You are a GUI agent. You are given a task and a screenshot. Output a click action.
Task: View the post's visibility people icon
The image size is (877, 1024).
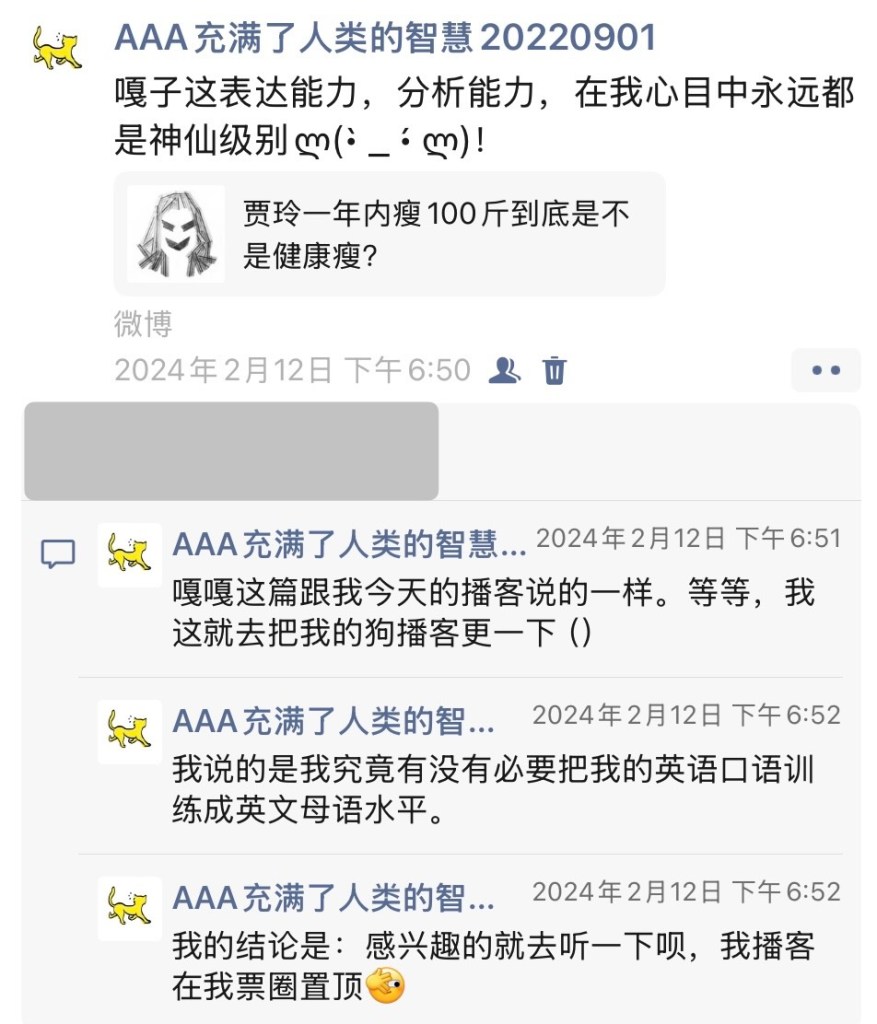(x=504, y=371)
